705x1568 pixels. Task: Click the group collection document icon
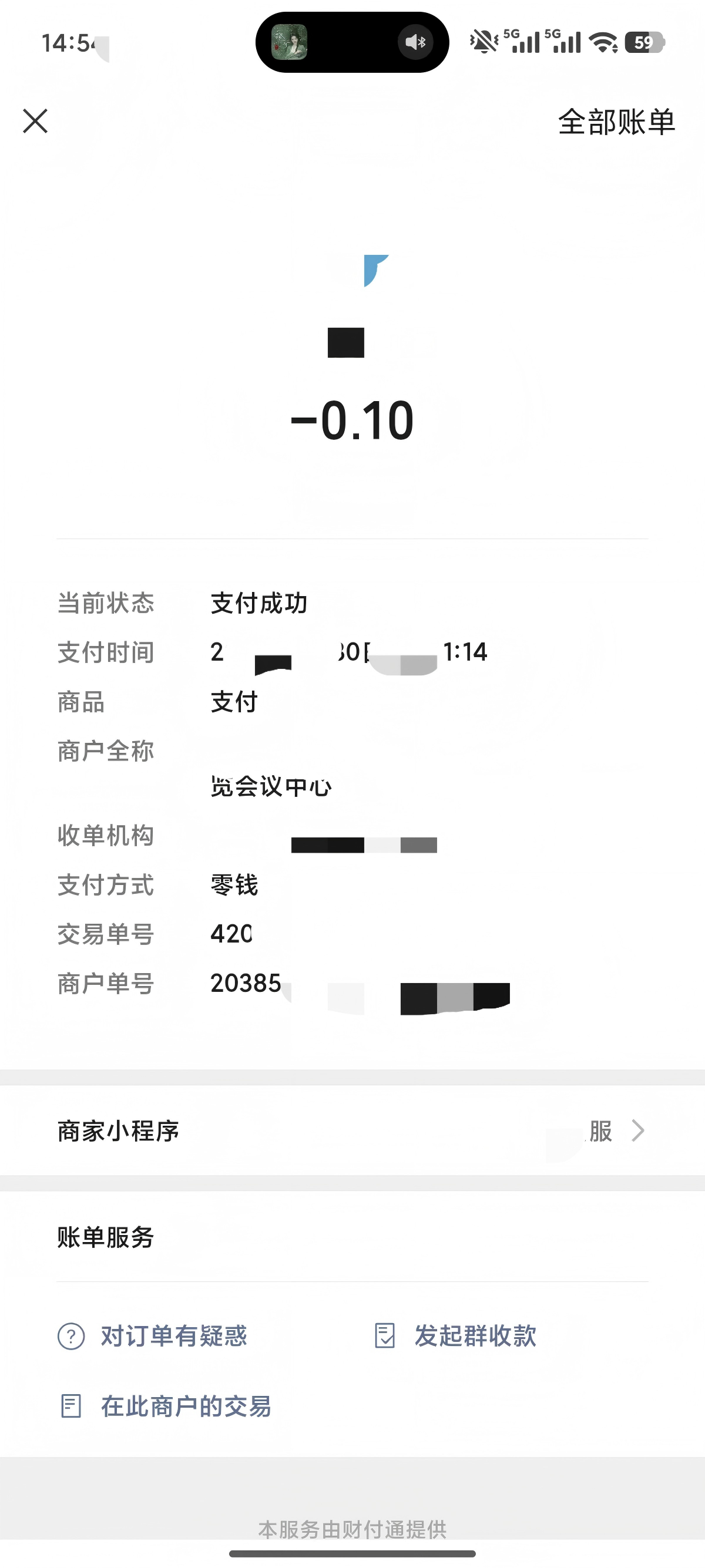385,1334
